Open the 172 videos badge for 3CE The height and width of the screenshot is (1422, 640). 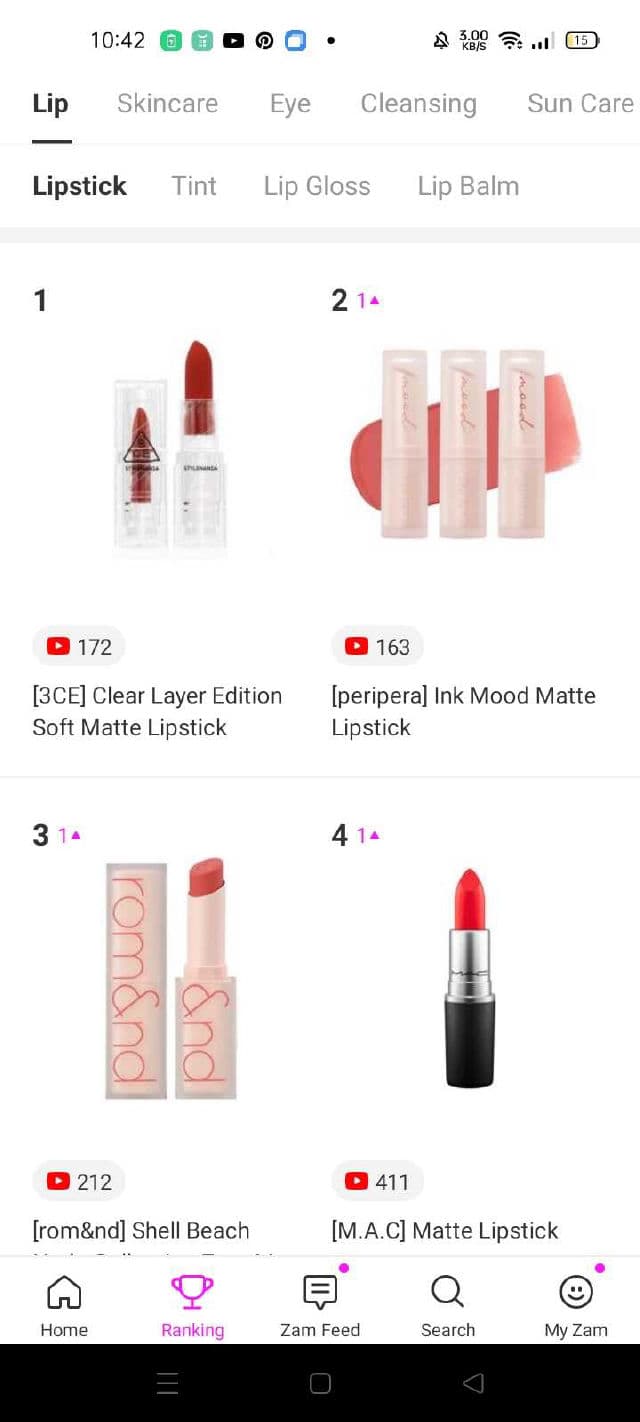tap(79, 647)
